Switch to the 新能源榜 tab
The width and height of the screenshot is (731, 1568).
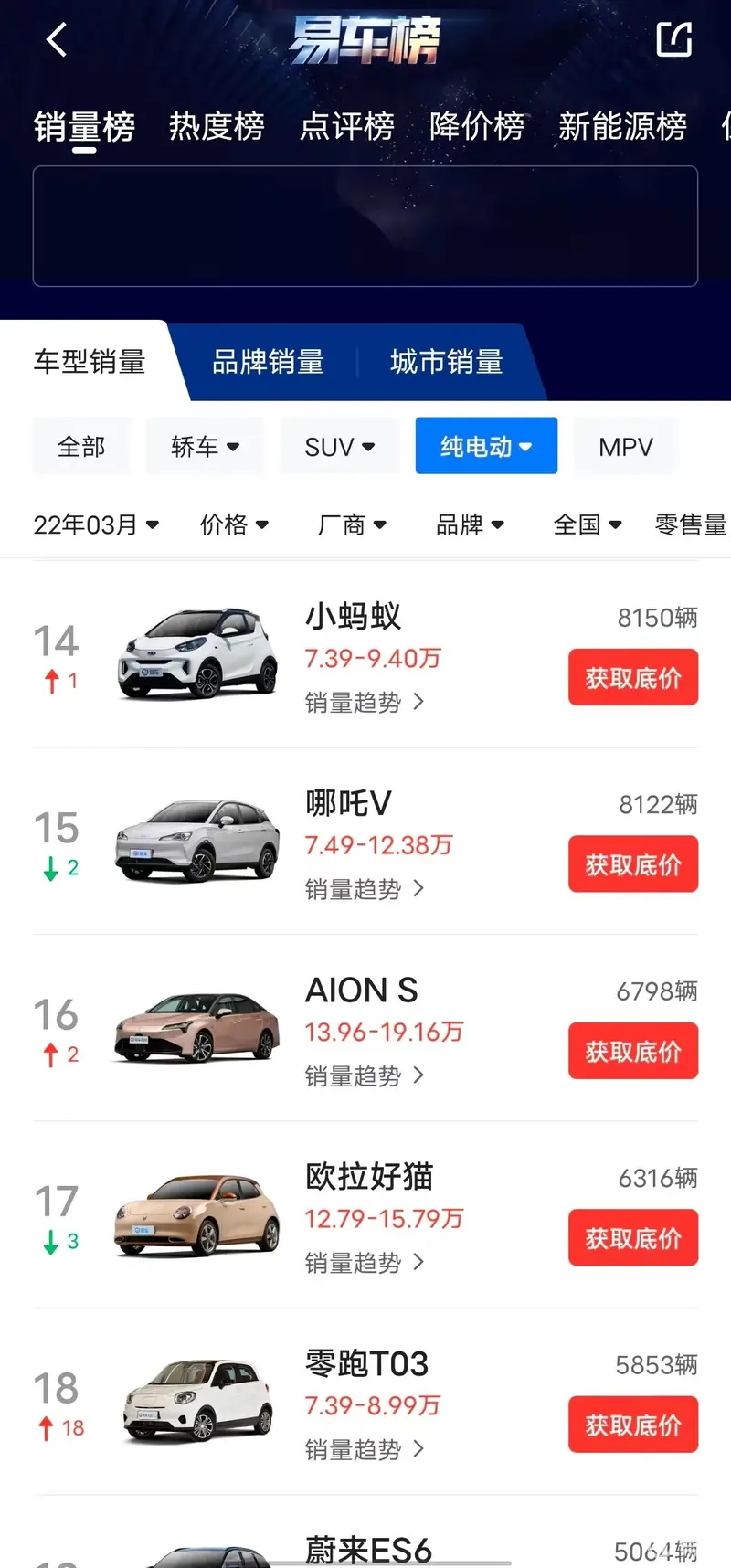coord(622,126)
